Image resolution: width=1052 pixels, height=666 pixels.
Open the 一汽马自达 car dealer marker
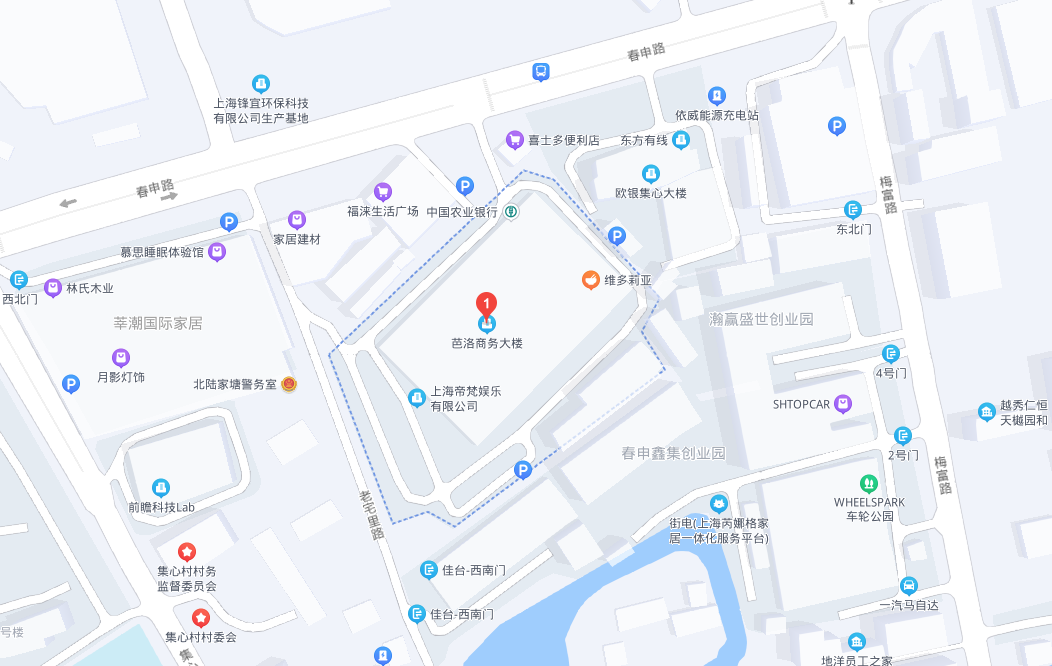909,586
